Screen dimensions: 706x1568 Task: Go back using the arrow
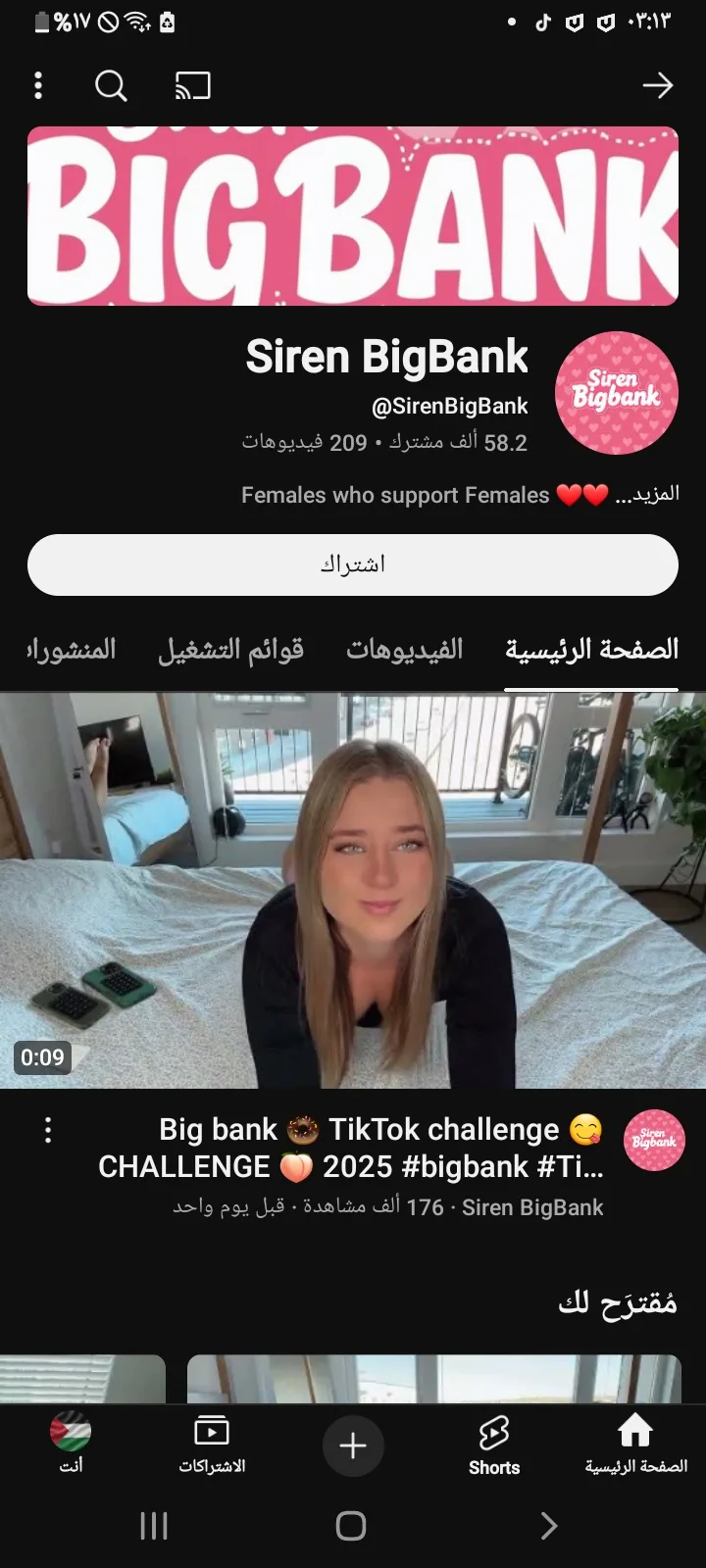tap(657, 86)
